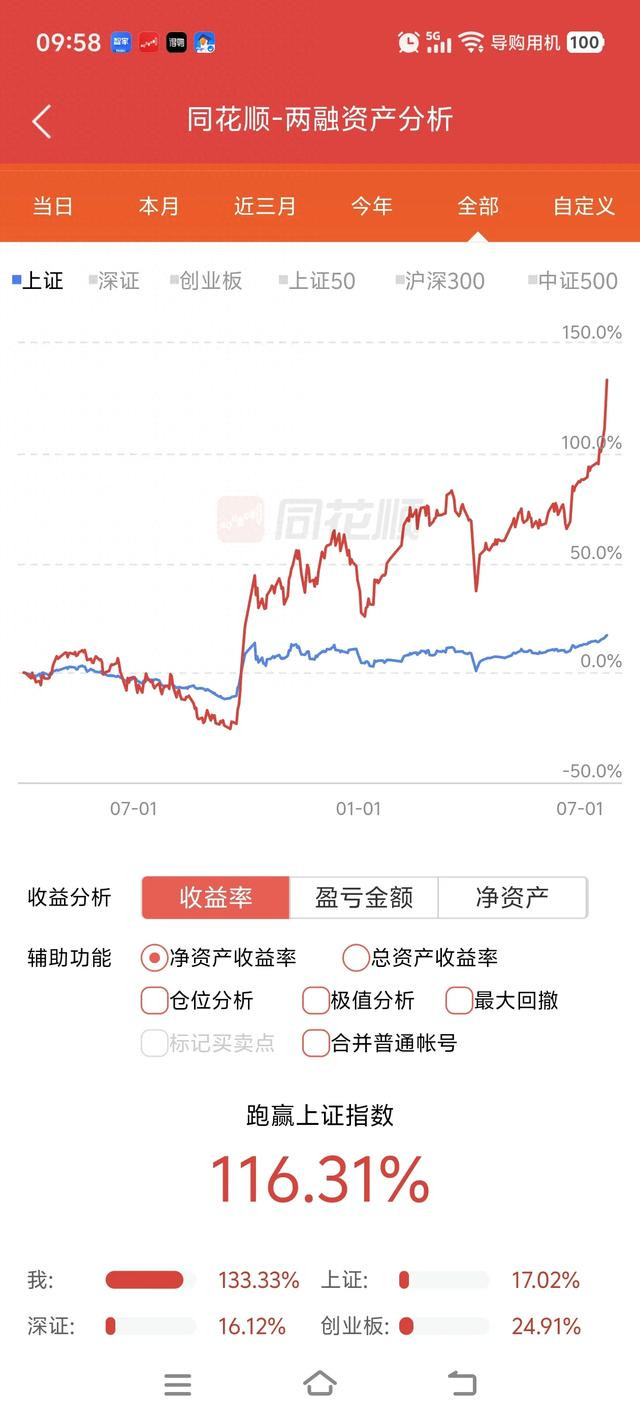Select the 总资产收益率 radio option
This screenshot has height=1422, width=640.
click(x=420, y=958)
